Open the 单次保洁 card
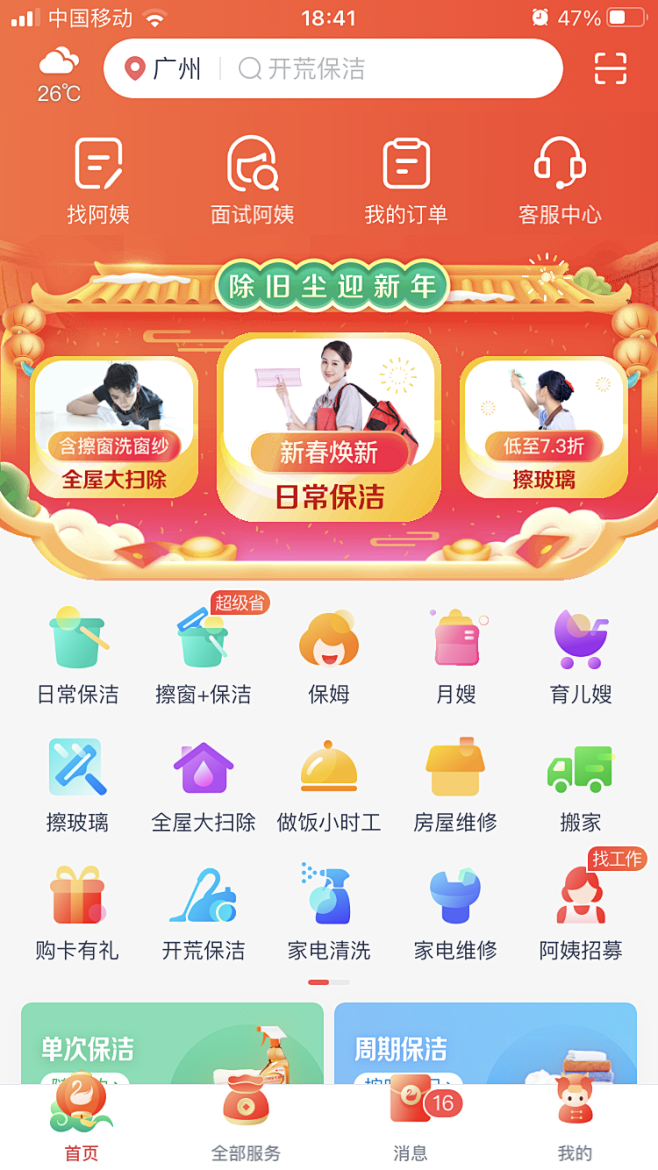This screenshot has height=1170, width=658. click(172, 1043)
